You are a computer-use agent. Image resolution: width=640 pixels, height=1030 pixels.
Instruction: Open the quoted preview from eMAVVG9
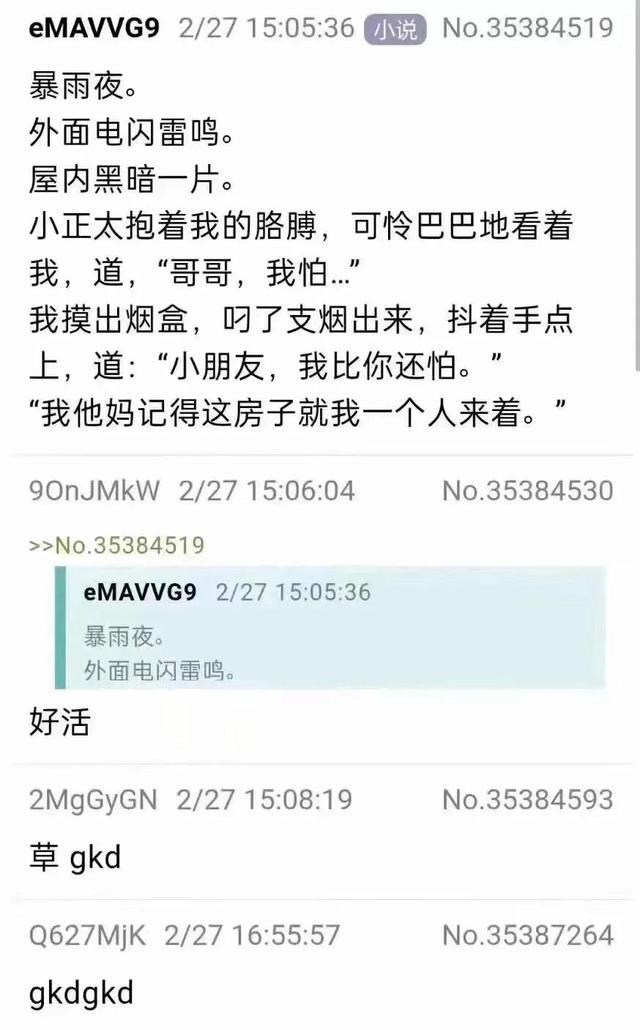point(330,628)
